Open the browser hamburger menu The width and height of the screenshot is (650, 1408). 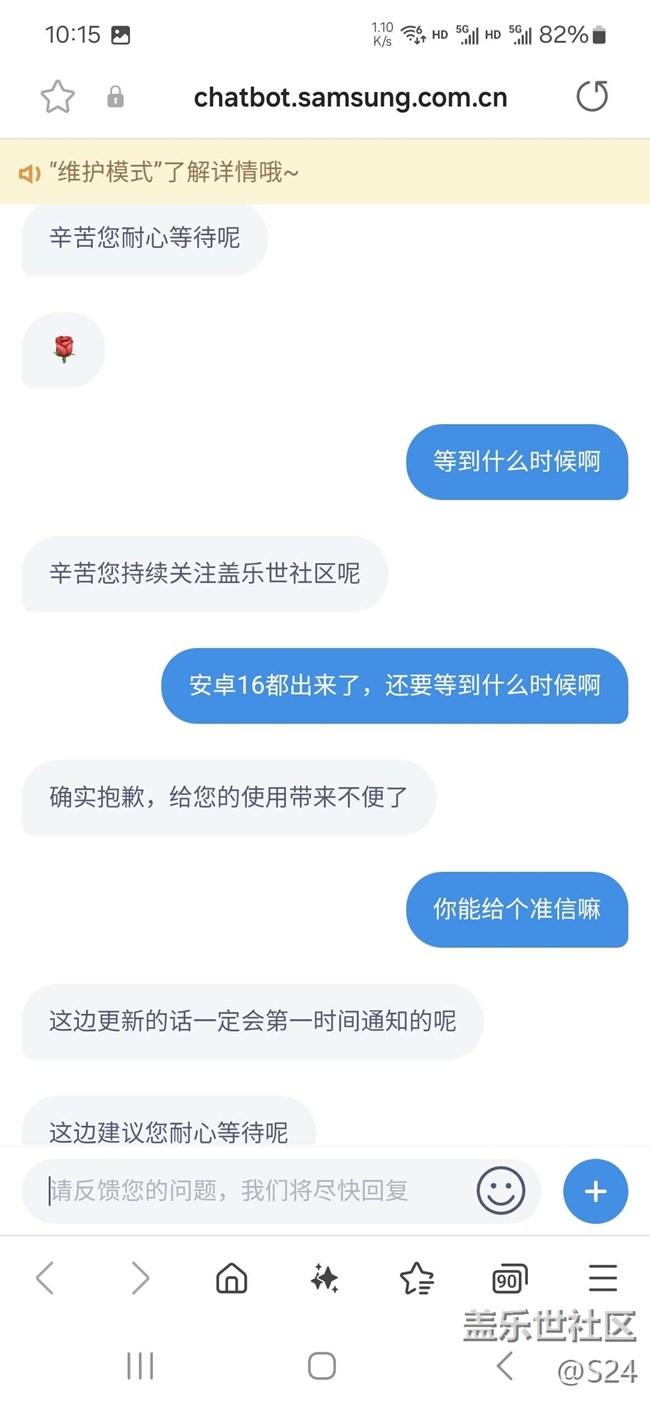point(603,1278)
